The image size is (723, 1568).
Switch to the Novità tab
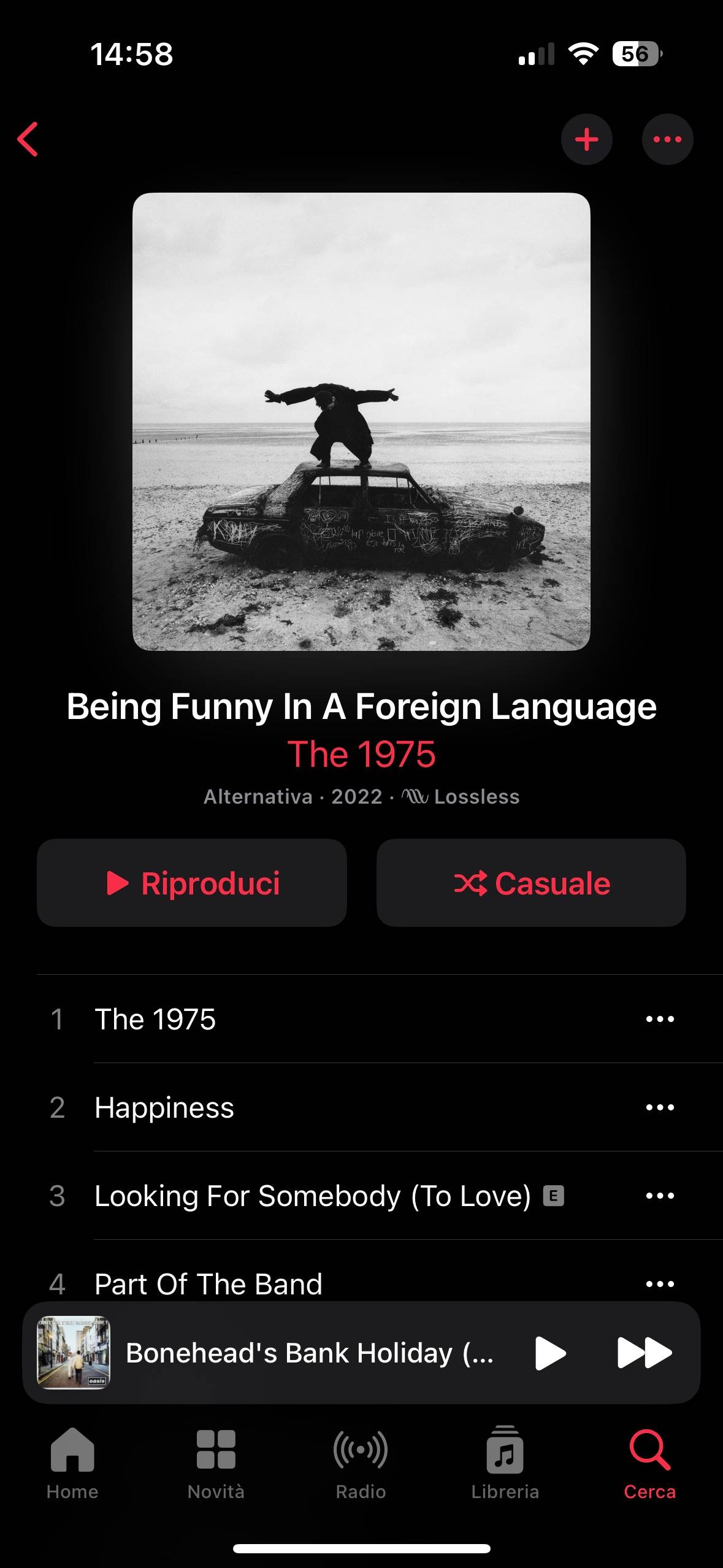click(x=216, y=1462)
